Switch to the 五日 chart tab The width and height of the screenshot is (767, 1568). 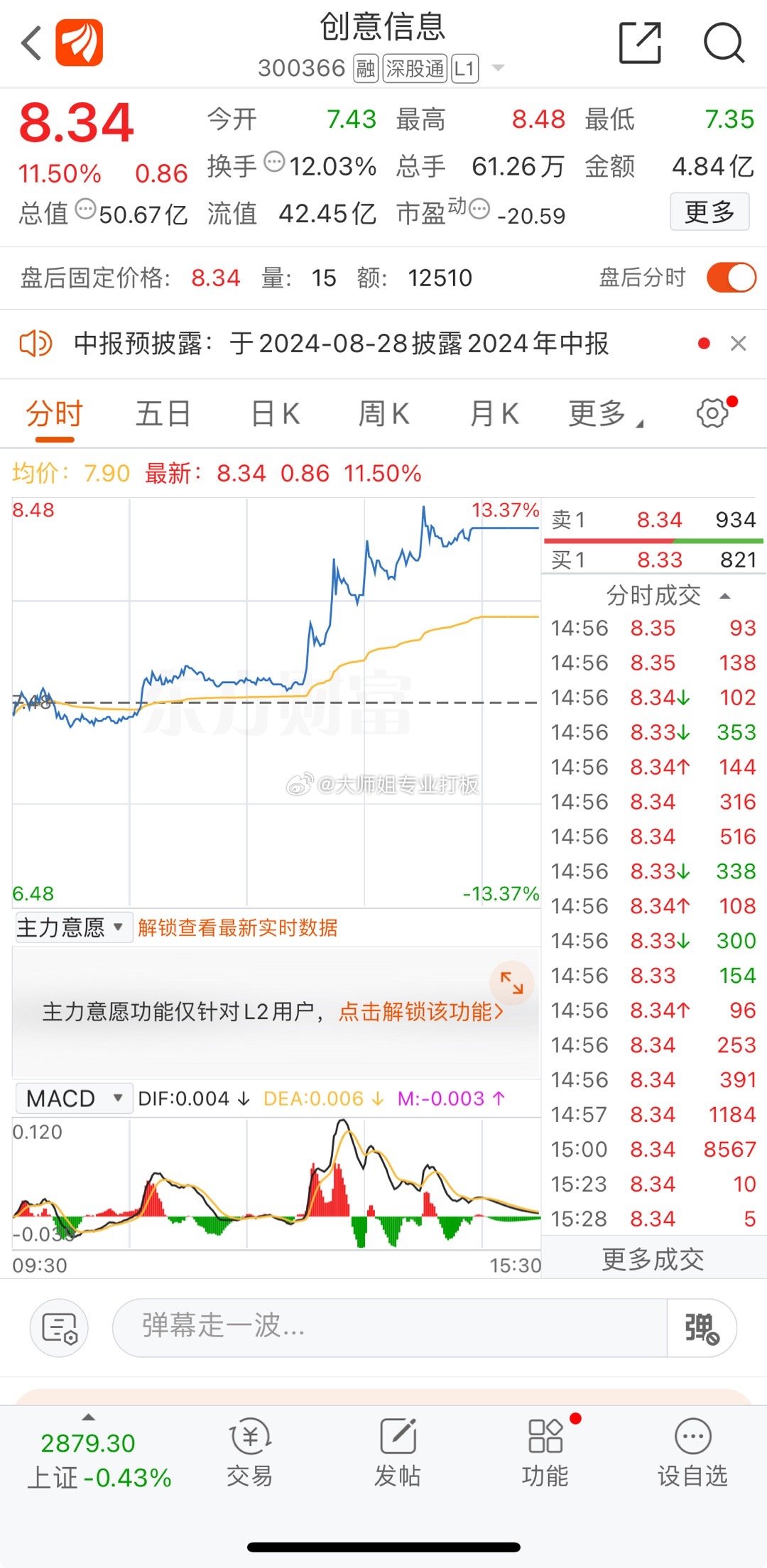(x=163, y=414)
